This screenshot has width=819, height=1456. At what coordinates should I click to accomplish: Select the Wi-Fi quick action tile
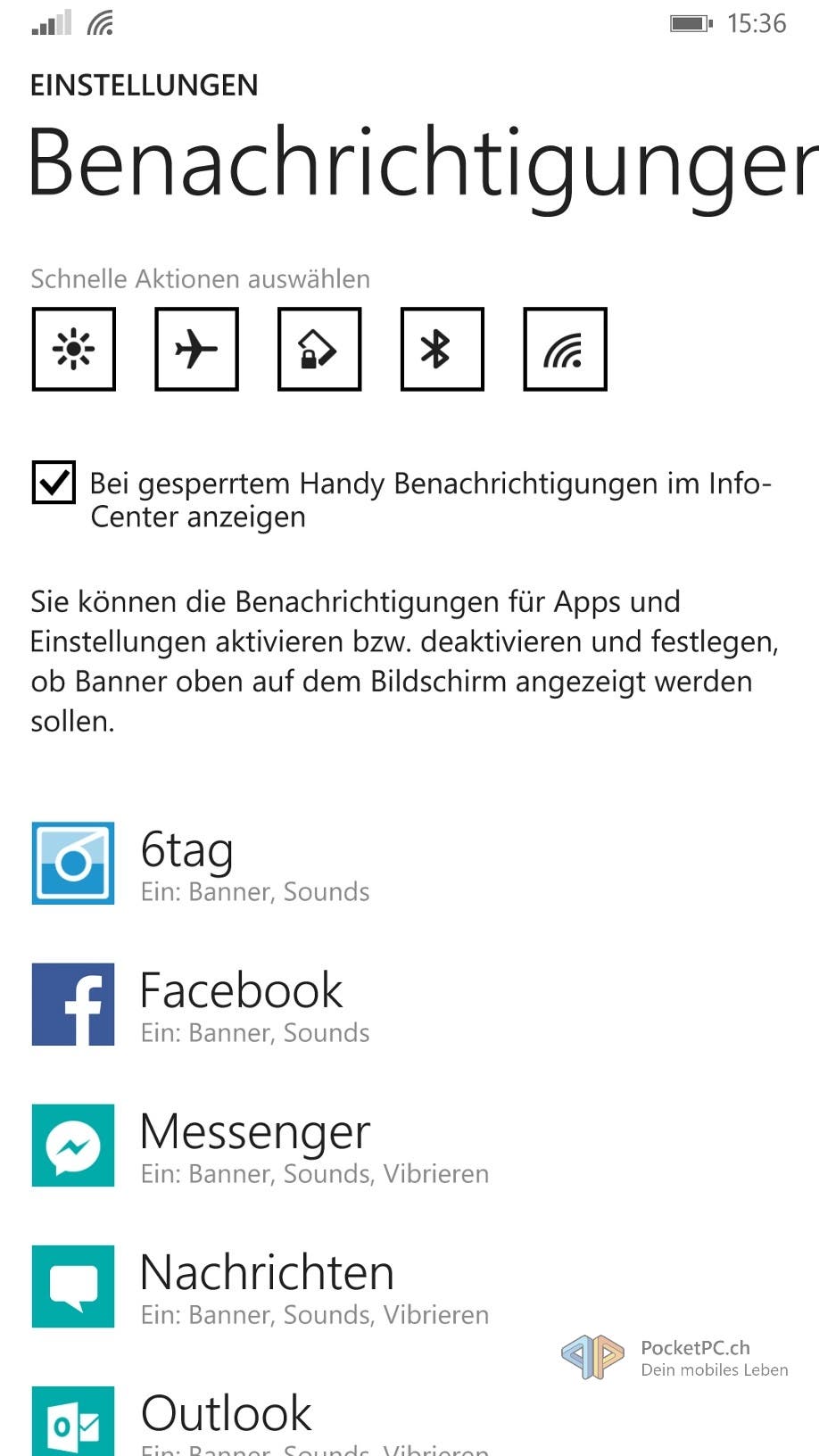[566, 349]
